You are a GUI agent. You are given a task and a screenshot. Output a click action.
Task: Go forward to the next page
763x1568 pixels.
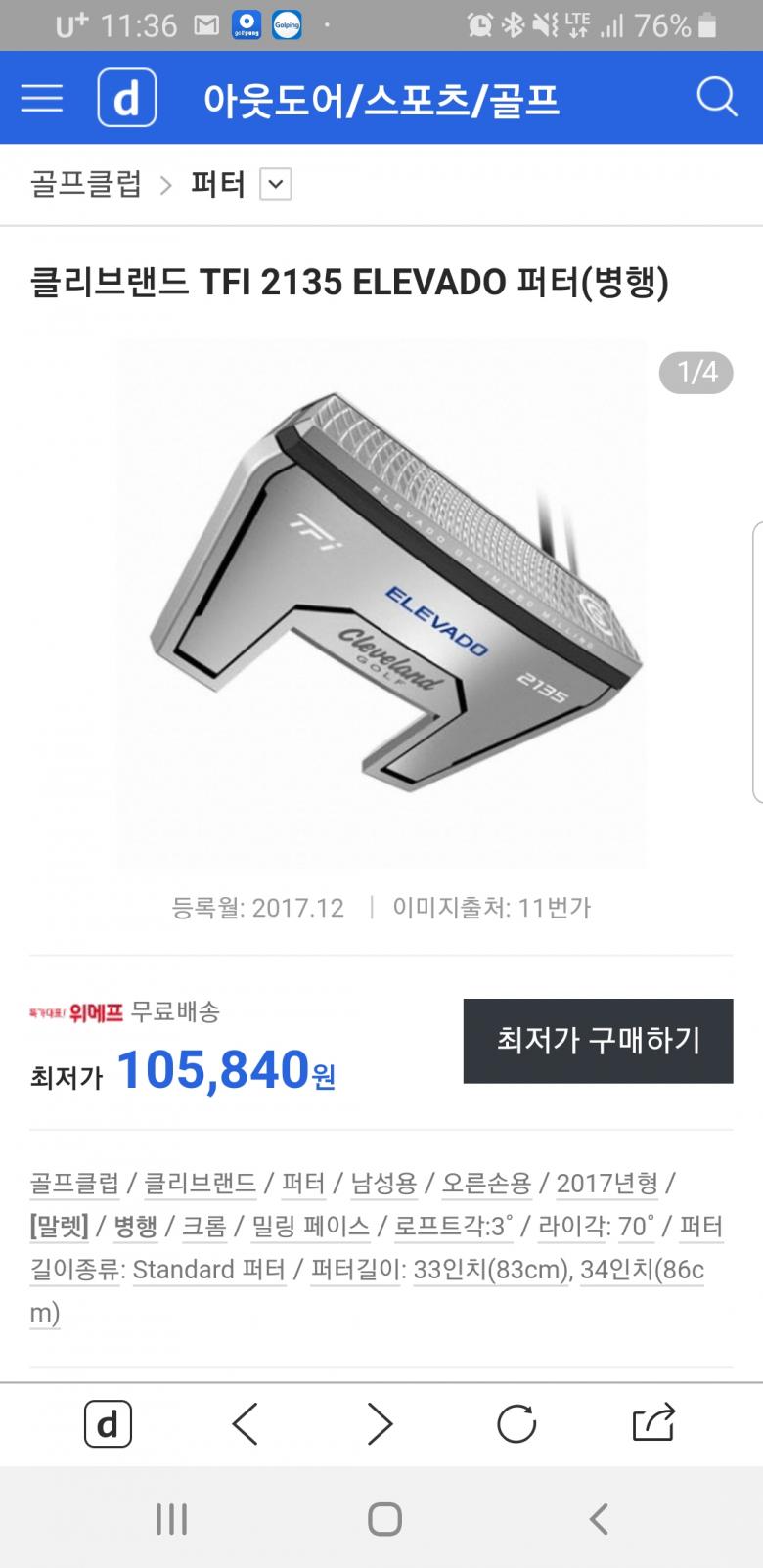[380, 1424]
